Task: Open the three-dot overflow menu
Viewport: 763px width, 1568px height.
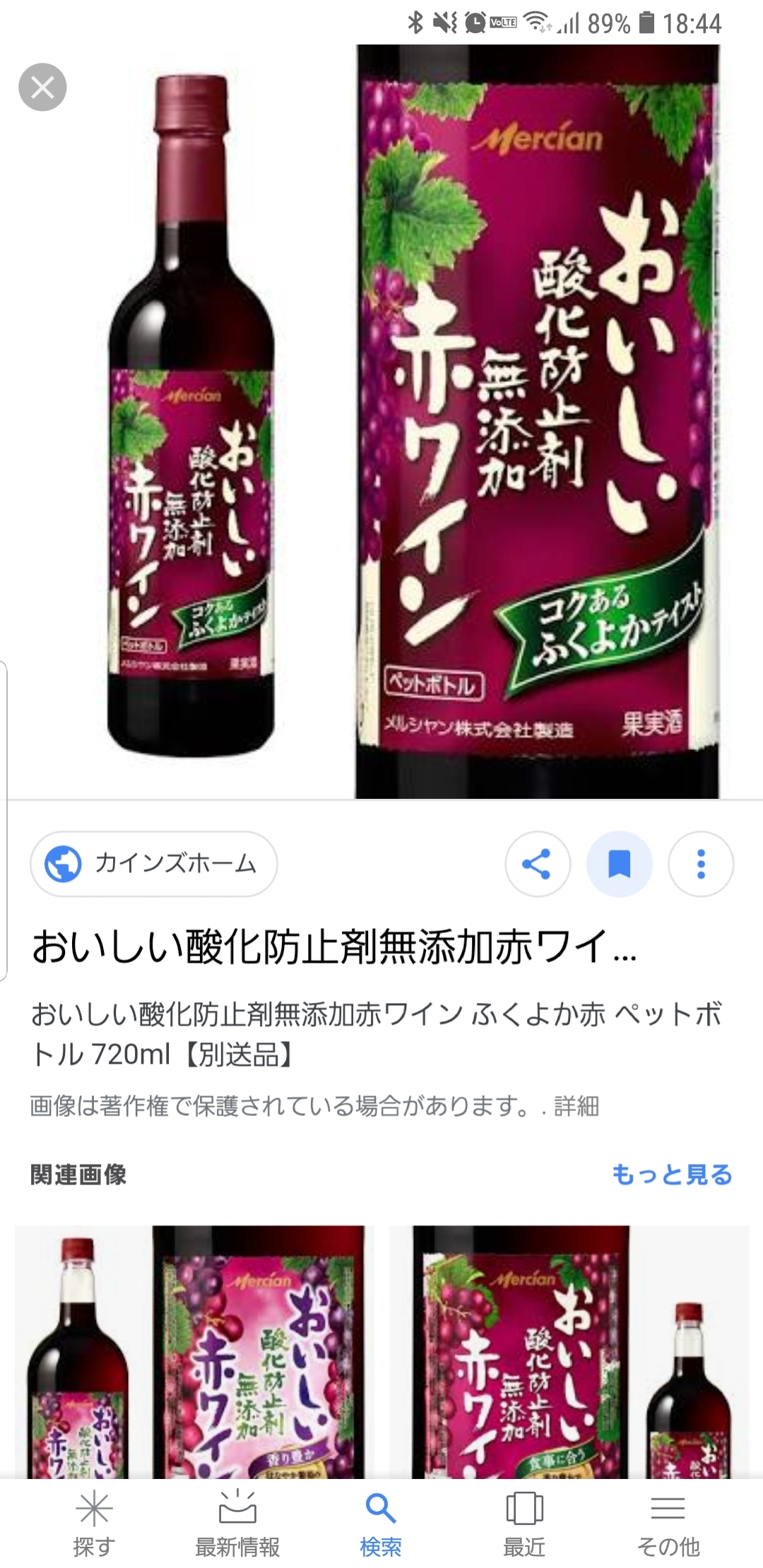Action: click(x=701, y=864)
